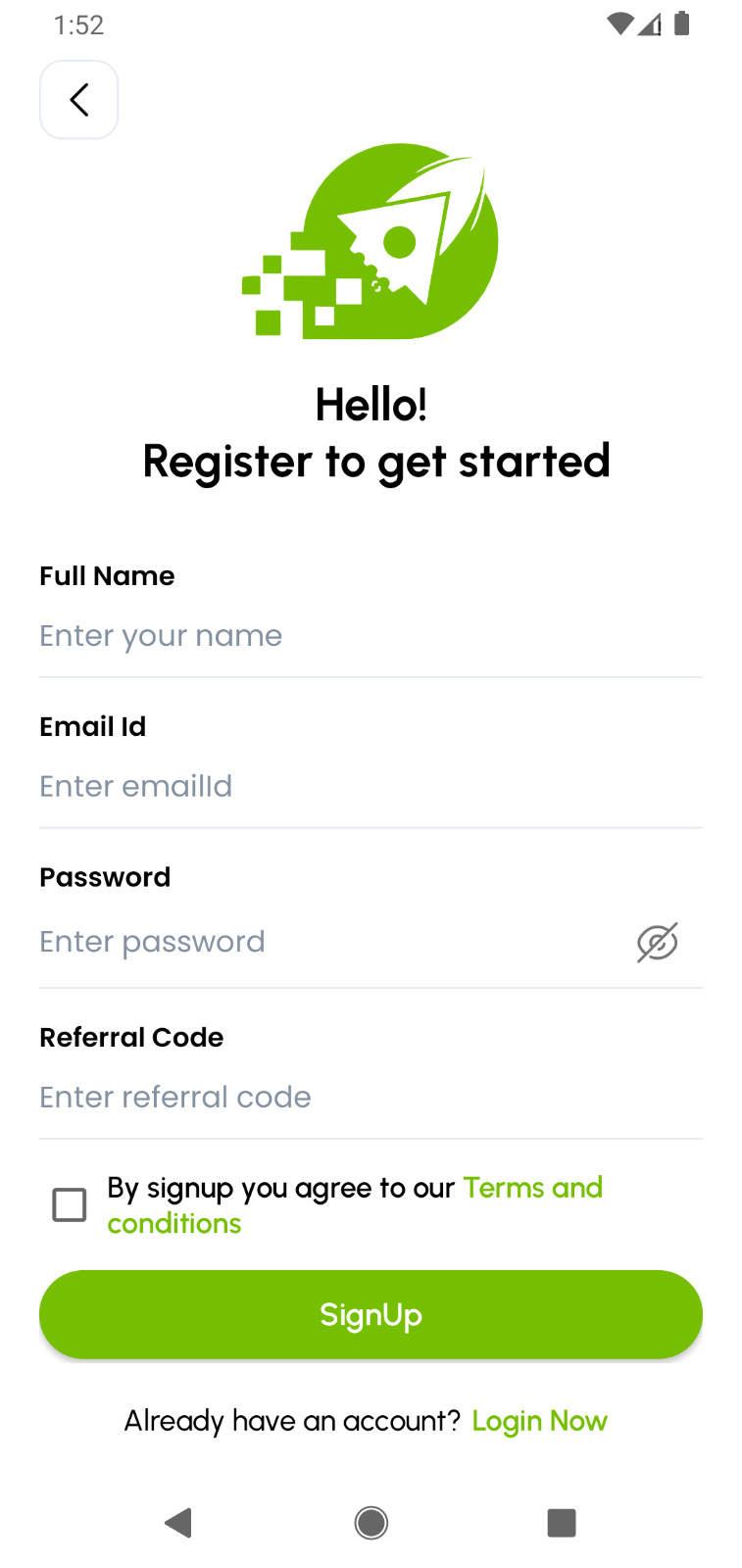The width and height of the screenshot is (742, 1568).
Task: Open the Terms and conditions link
Action: (533, 1188)
